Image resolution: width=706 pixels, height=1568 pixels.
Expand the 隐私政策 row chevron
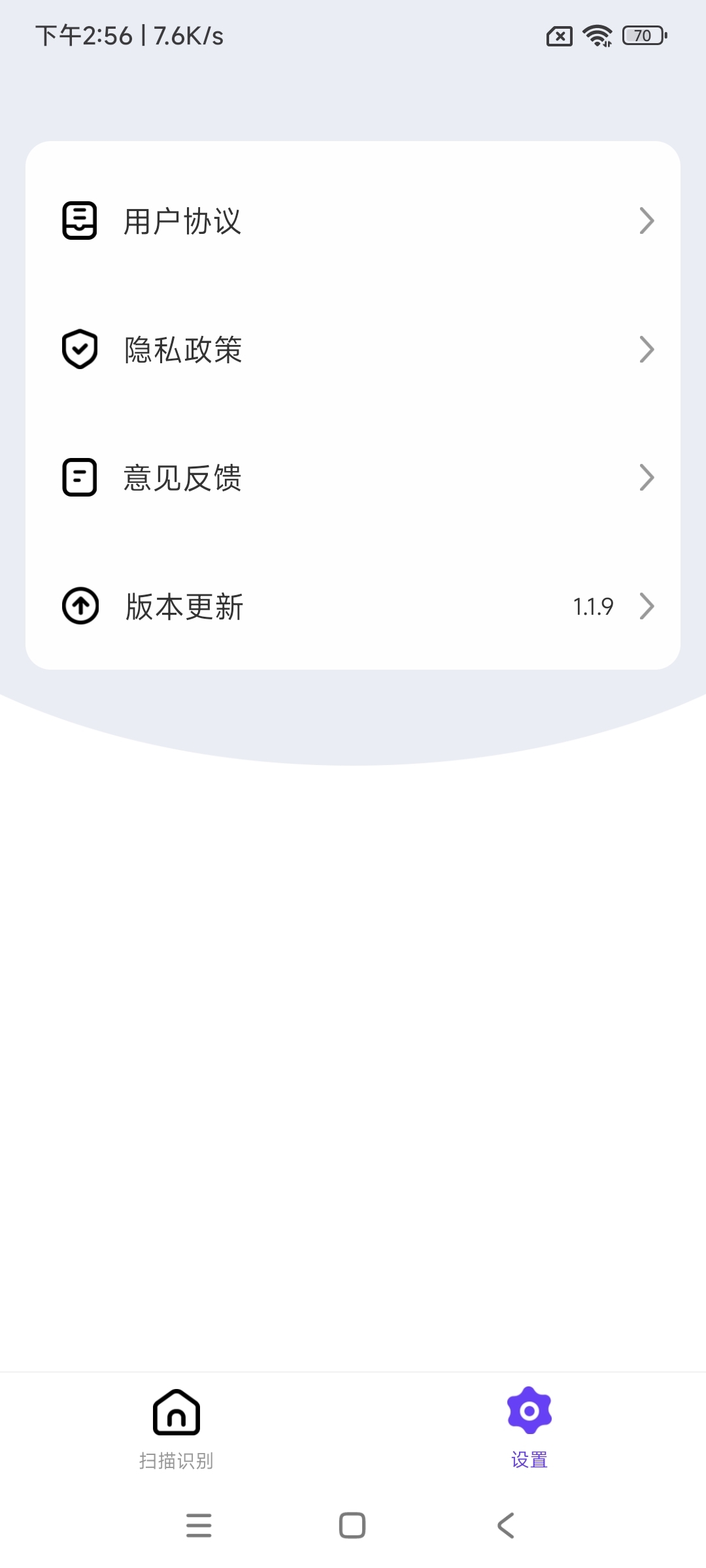[647, 350]
